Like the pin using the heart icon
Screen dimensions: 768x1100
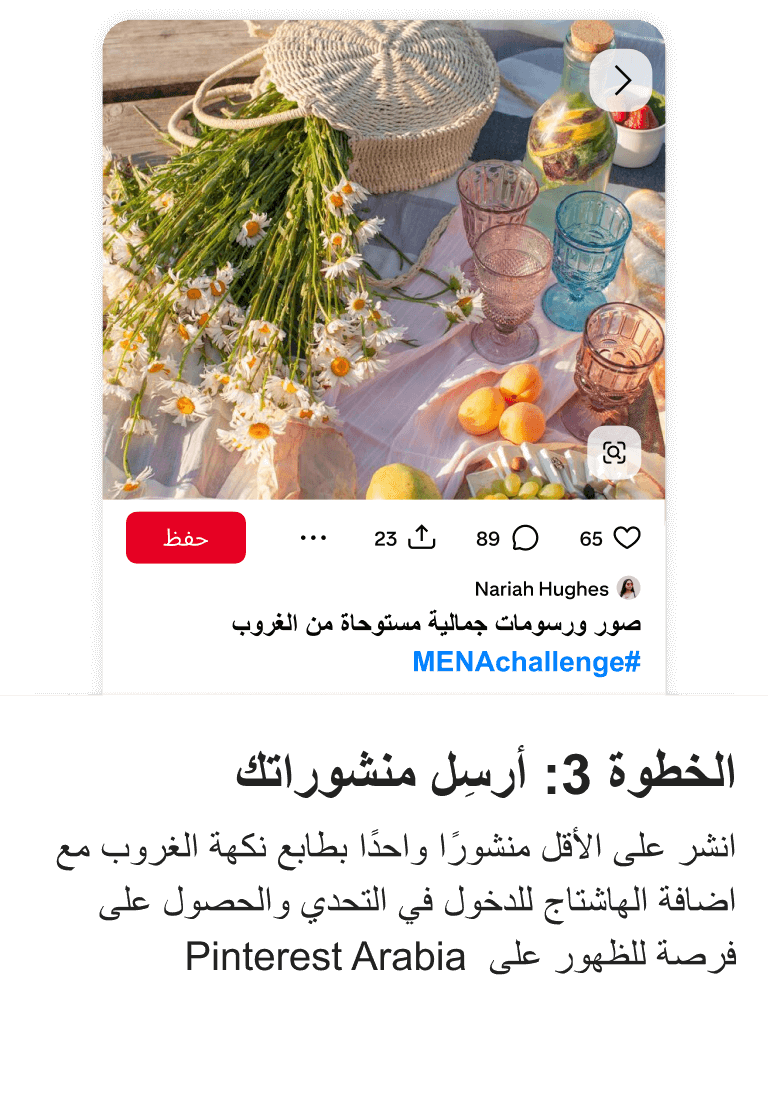[x=627, y=537]
